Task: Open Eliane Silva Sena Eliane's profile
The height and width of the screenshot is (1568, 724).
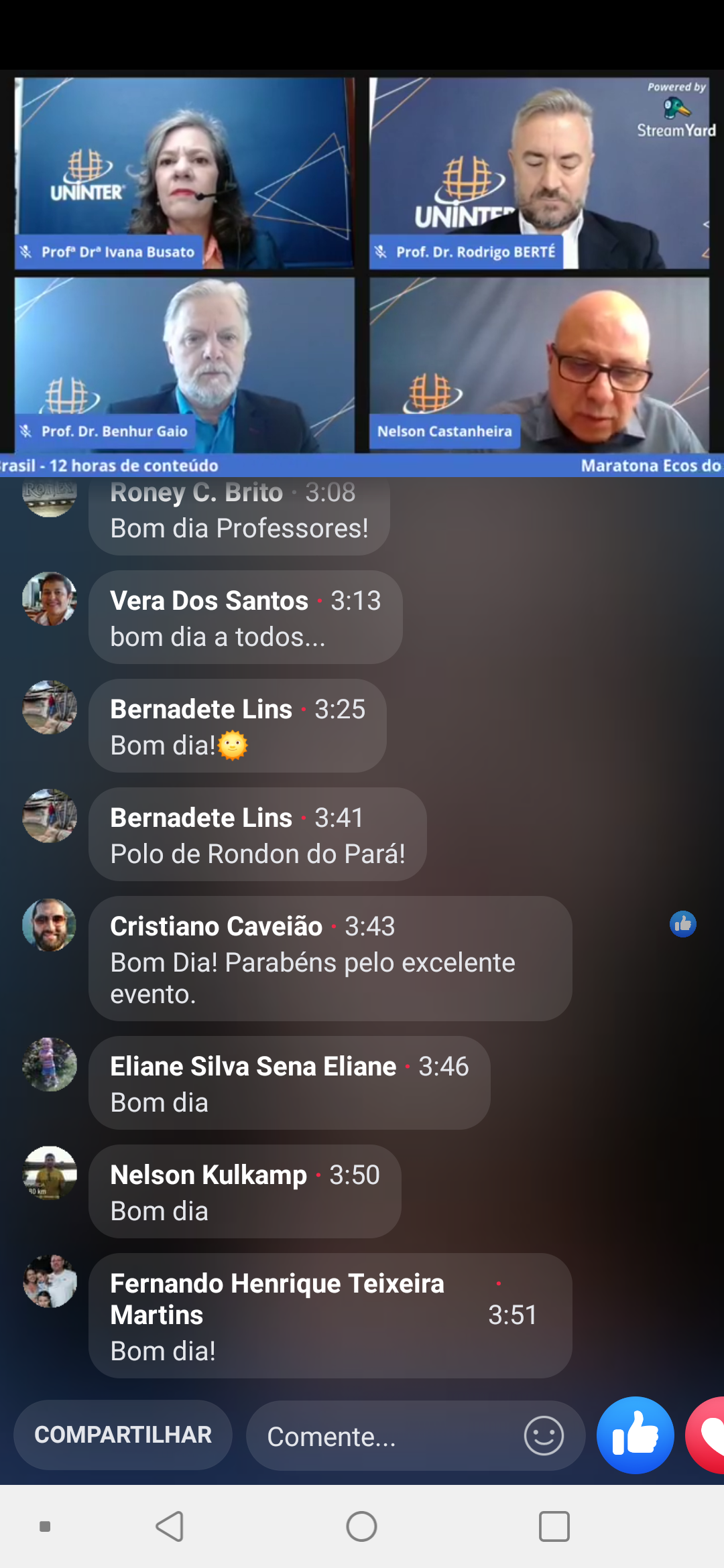Action: point(253,1066)
